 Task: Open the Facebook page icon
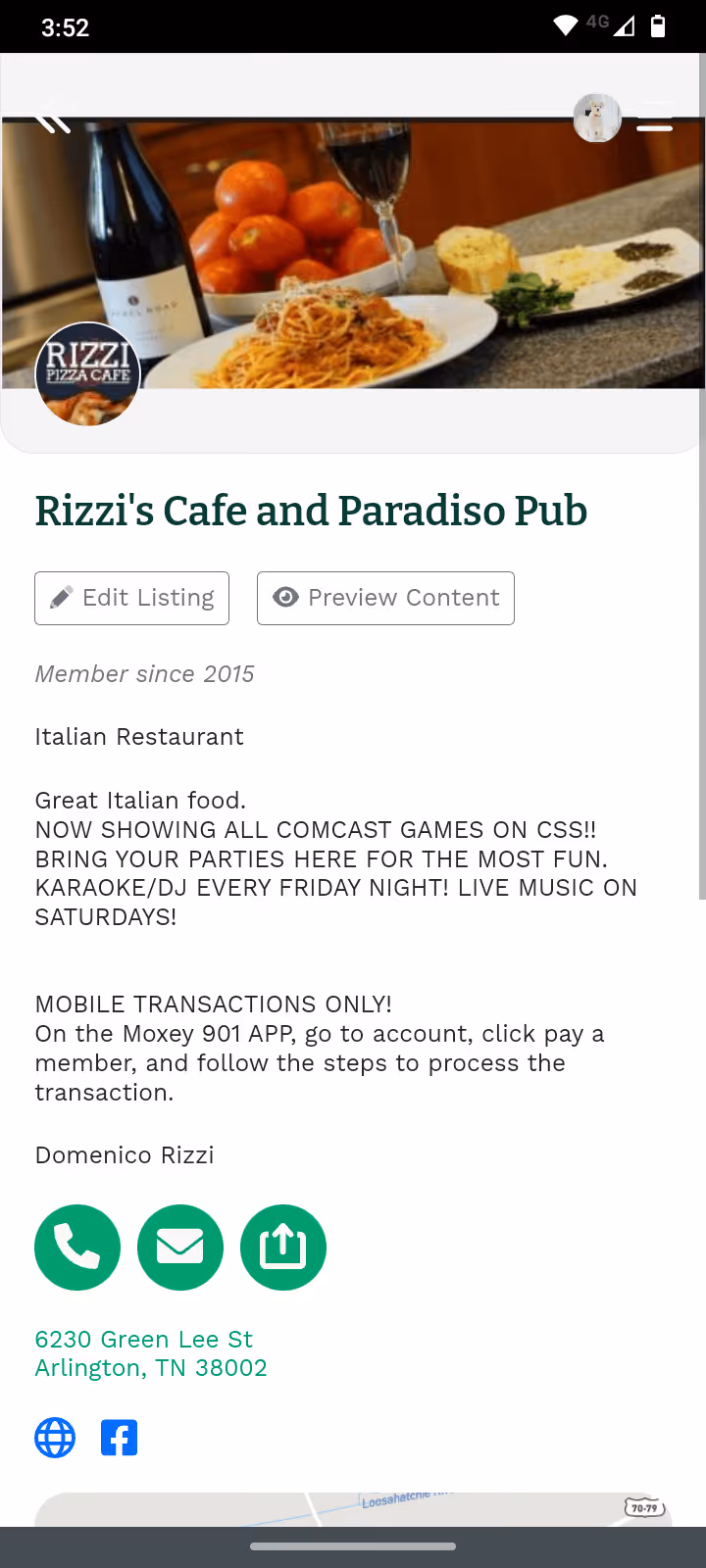click(120, 1438)
